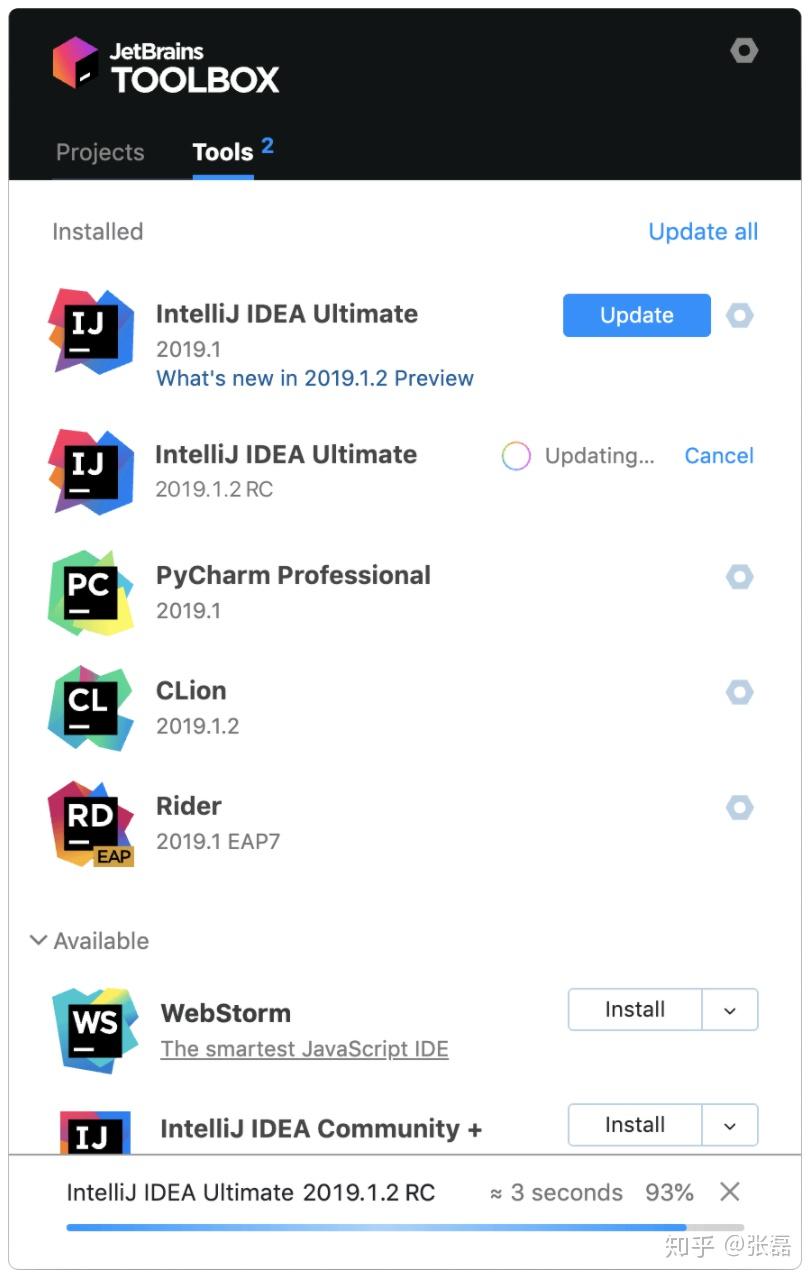Switch to the Projects tab

pyautogui.click(x=100, y=152)
